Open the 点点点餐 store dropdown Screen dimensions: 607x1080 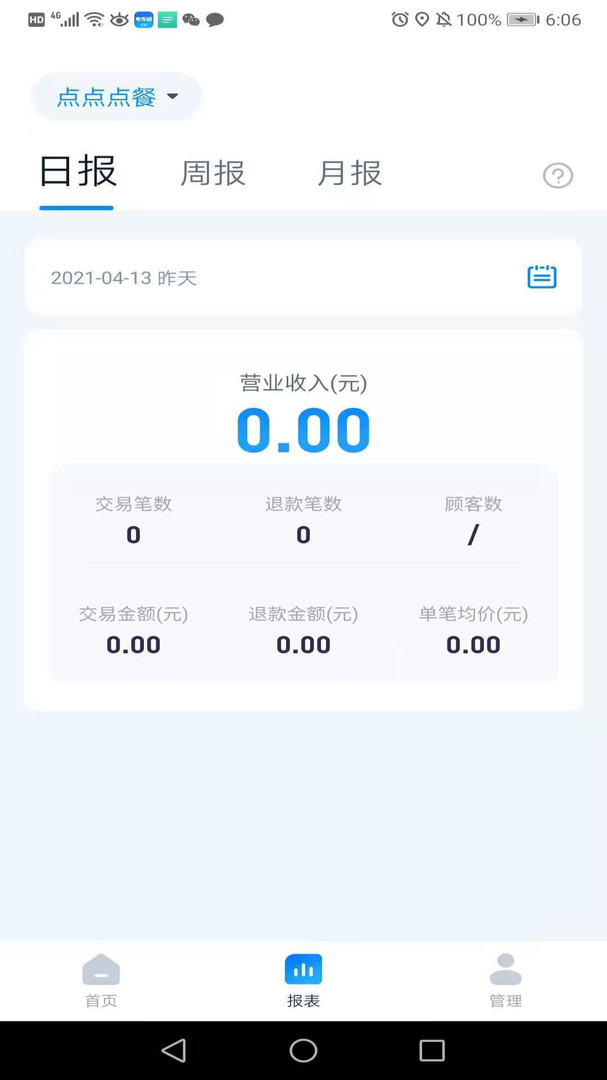[x=117, y=97]
